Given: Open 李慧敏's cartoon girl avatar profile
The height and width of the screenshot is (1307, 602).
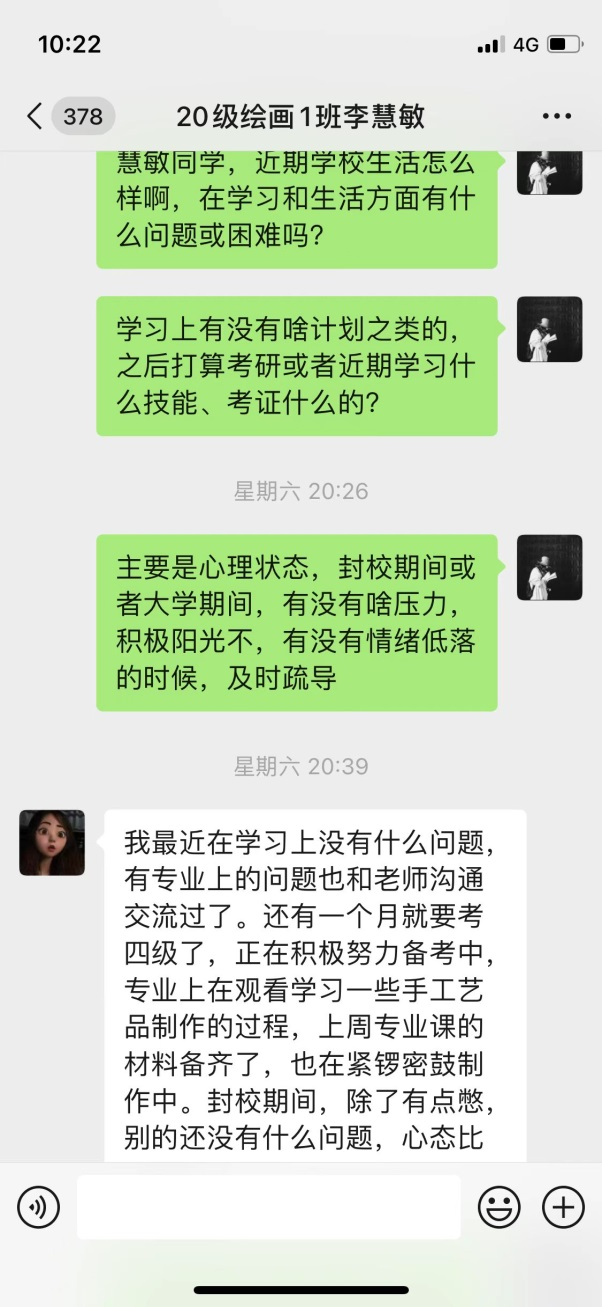Looking at the screenshot, I should pyautogui.click(x=52, y=843).
